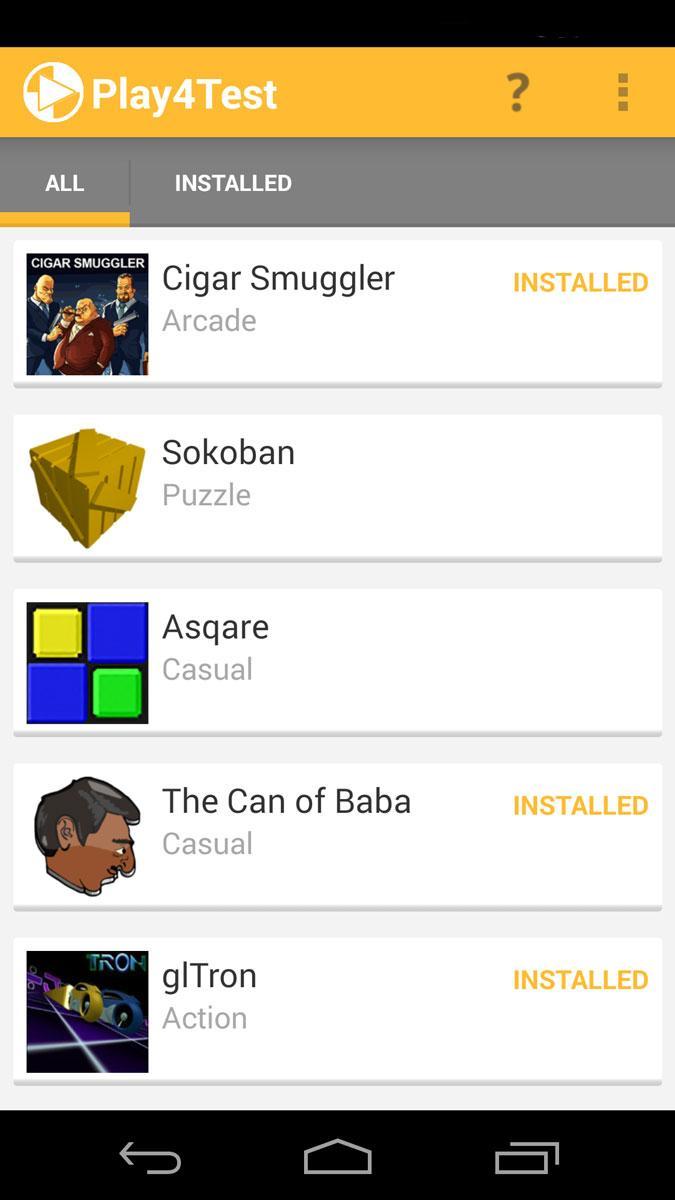Image resolution: width=675 pixels, height=1200 pixels.
Task: Open the overflow menu
Action: 622,92
